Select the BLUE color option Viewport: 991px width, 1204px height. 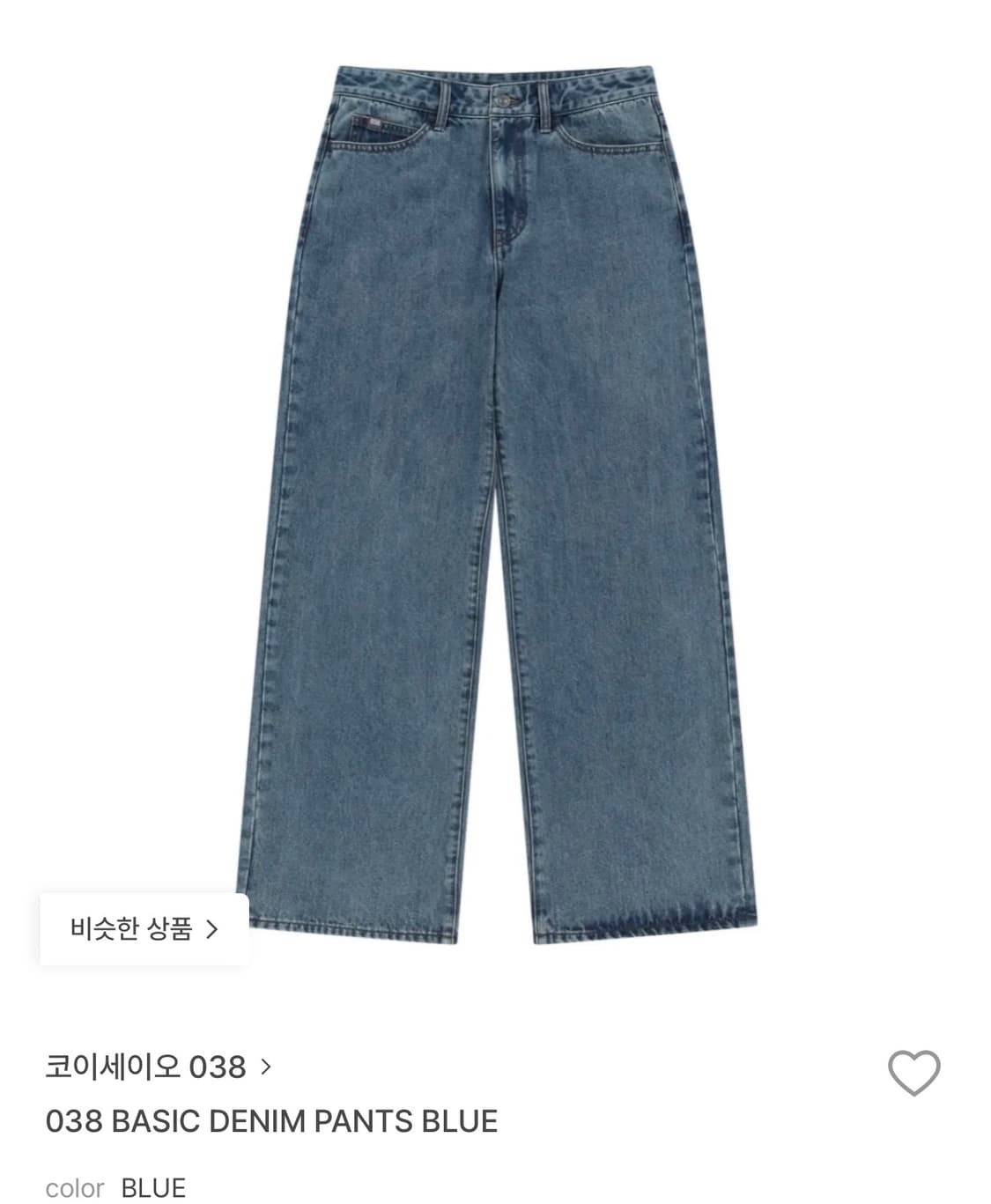153,1186
